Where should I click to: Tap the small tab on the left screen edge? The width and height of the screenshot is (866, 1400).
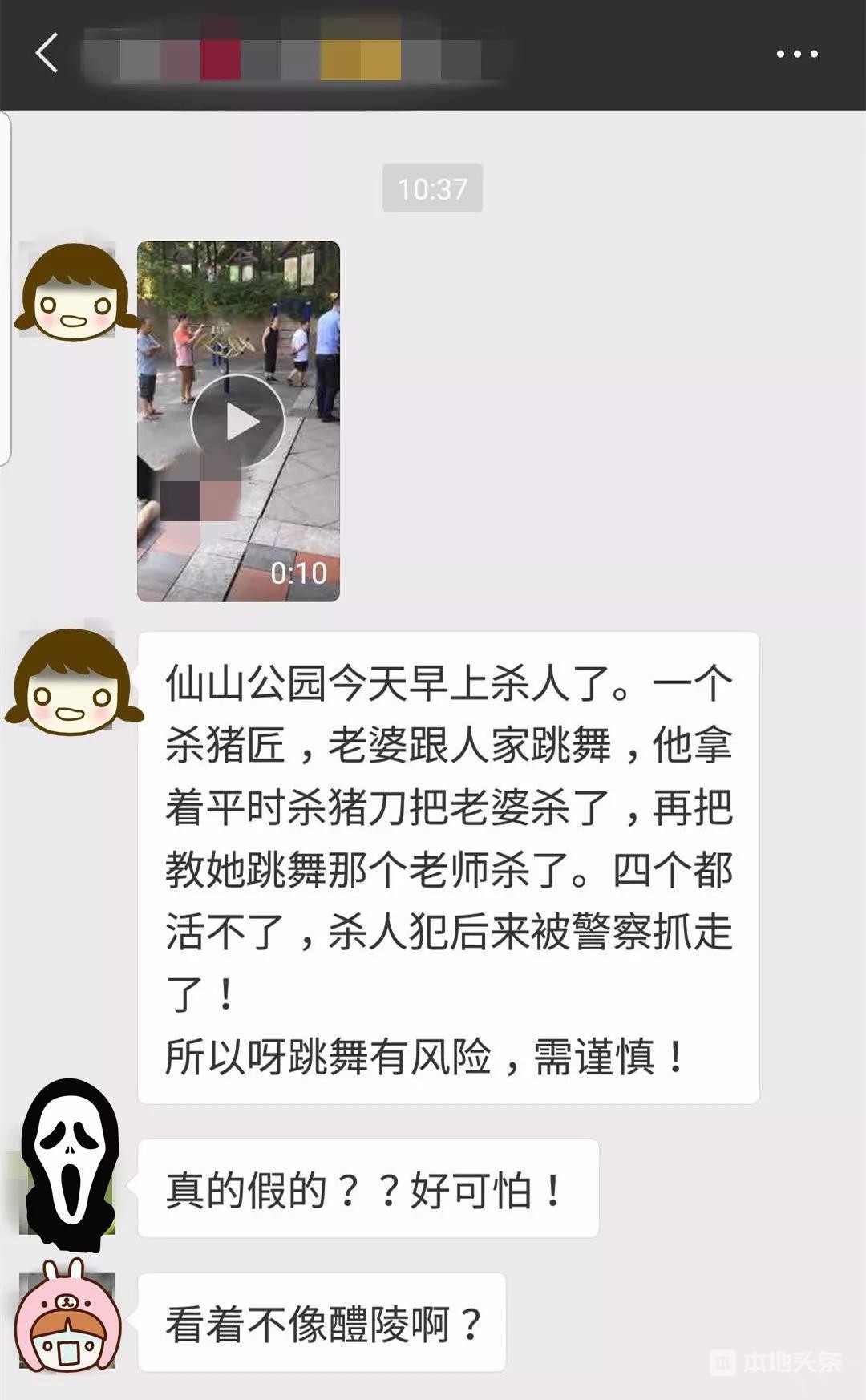pos(6,281)
